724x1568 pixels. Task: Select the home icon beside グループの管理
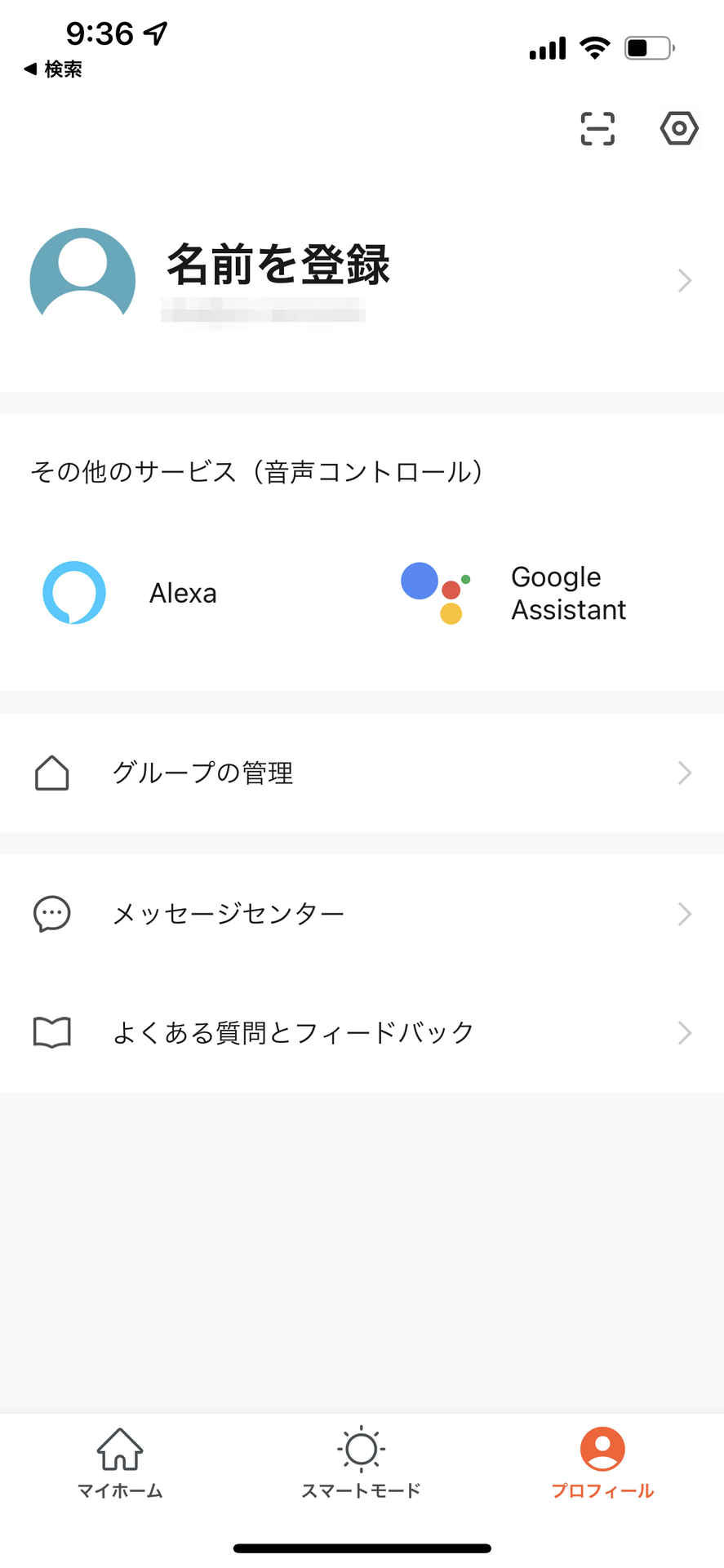pos(51,773)
